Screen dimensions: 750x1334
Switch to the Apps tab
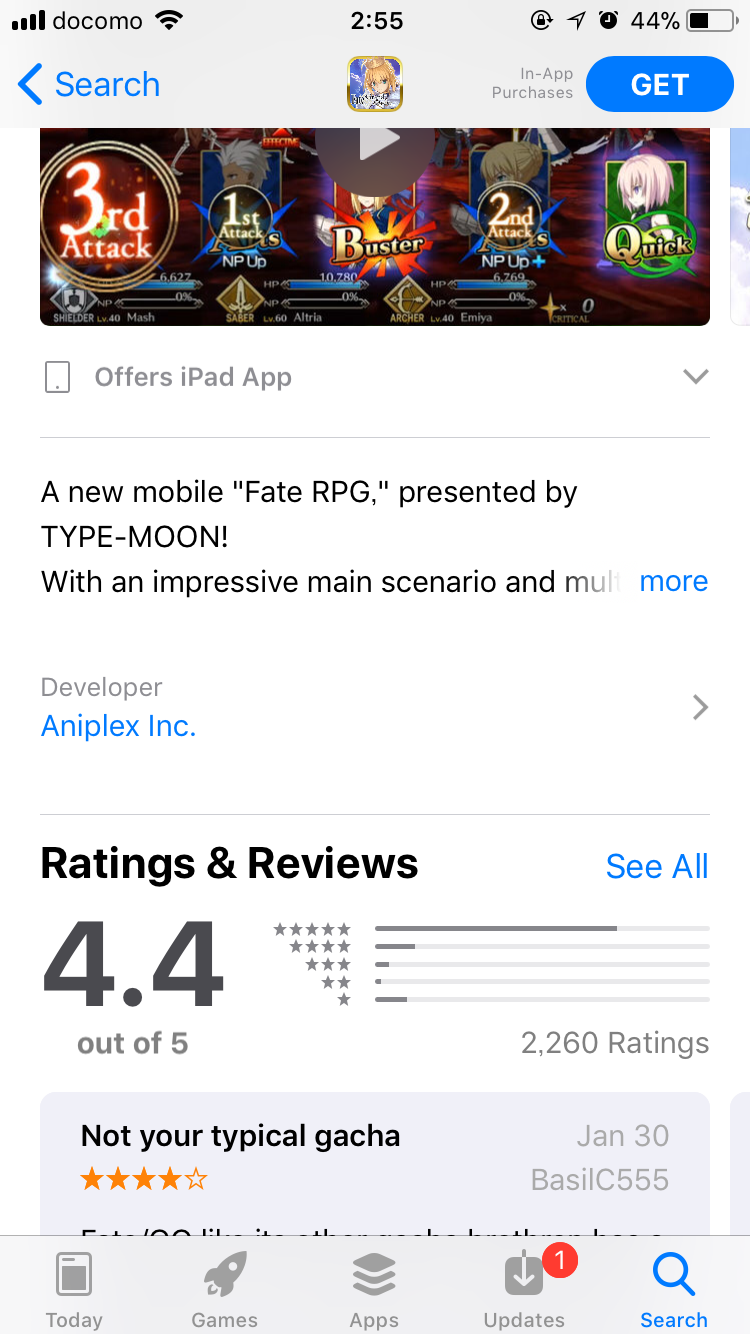click(374, 1289)
